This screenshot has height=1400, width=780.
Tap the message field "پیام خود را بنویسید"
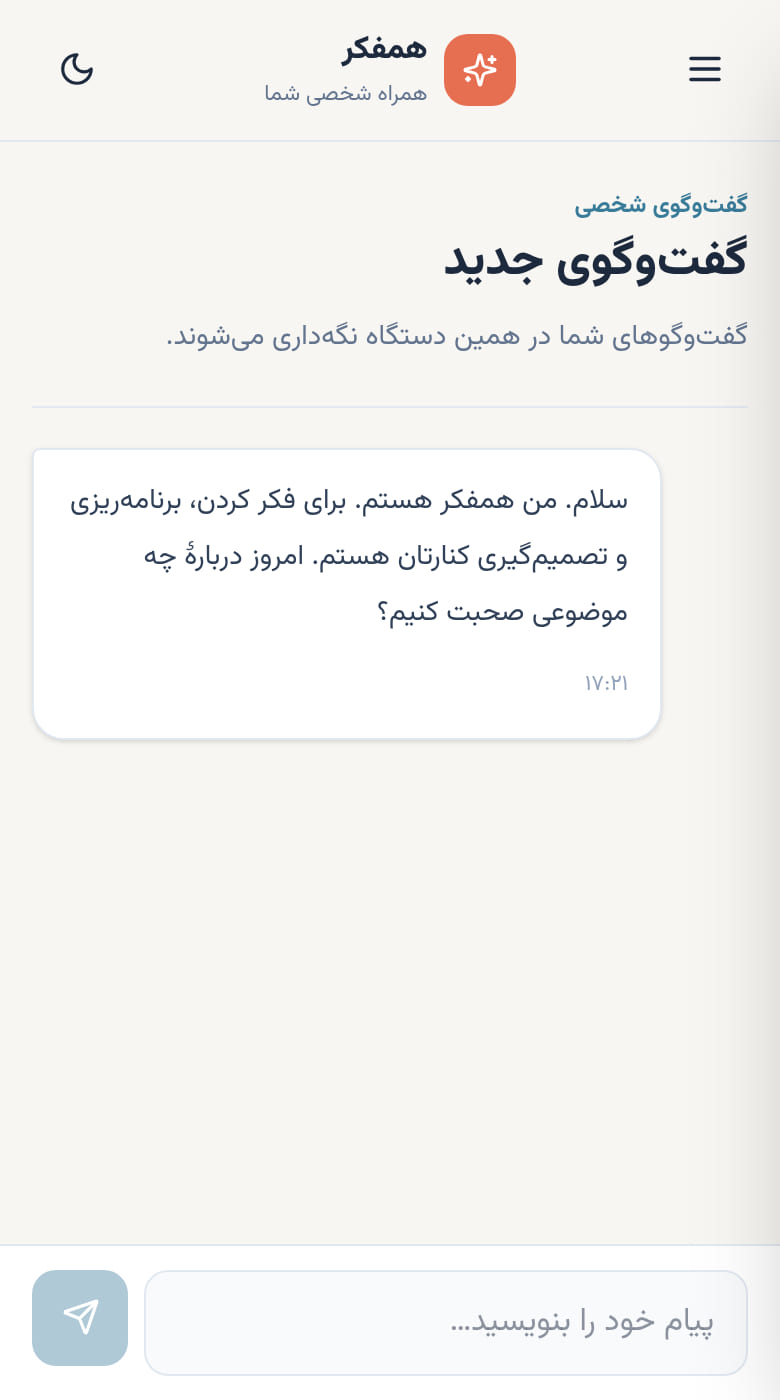coord(446,1322)
